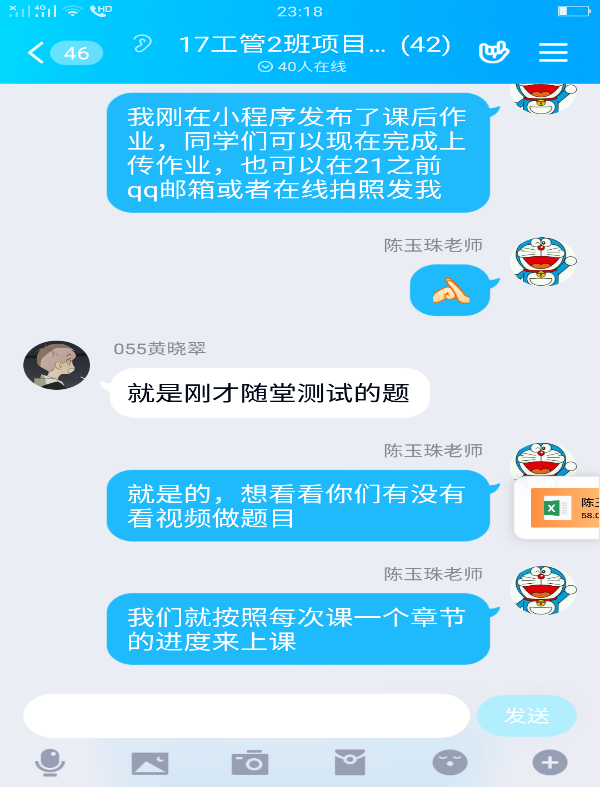This screenshot has width=600, height=787.
Task: Pick a photo from the gallery
Action: [150, 763]
